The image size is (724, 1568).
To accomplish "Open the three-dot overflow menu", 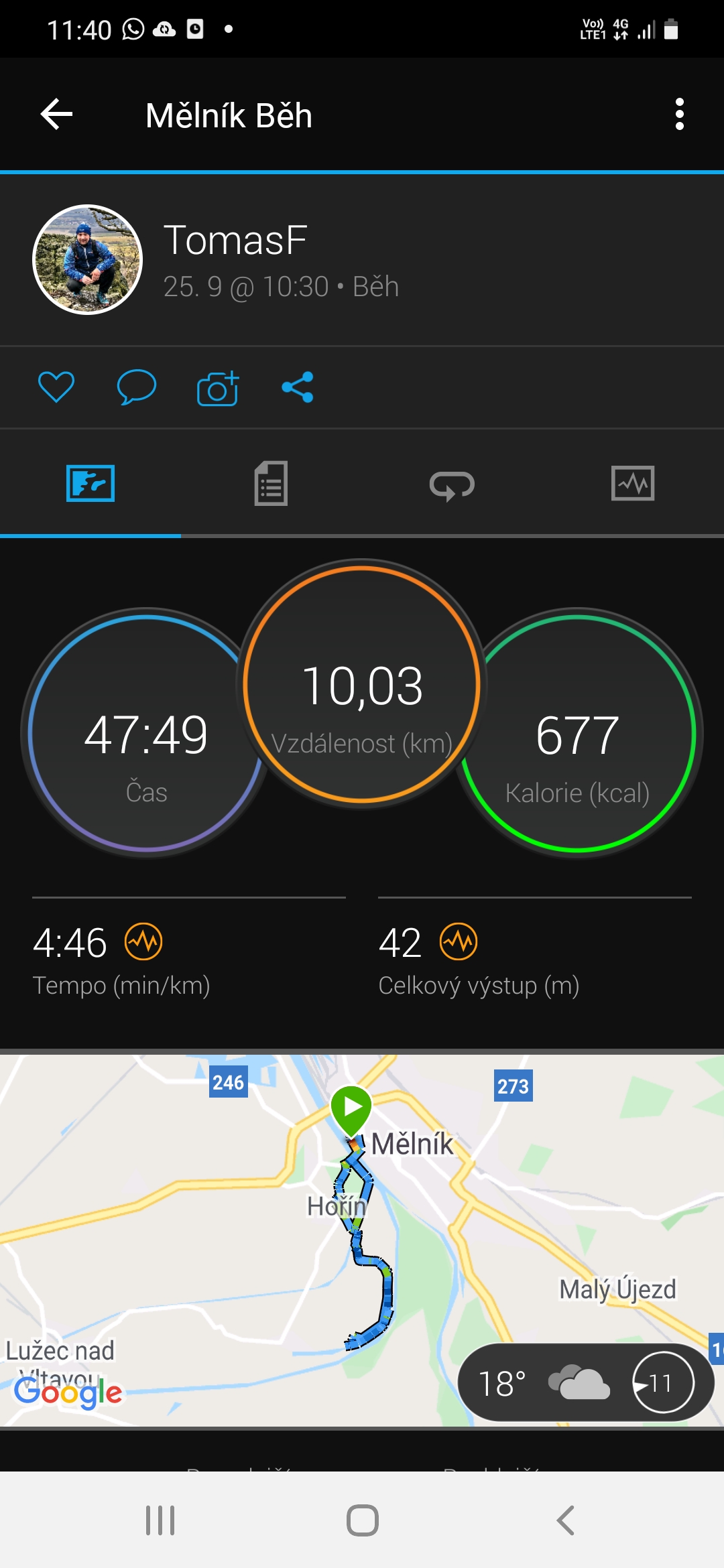I will [x=679, y=115].
